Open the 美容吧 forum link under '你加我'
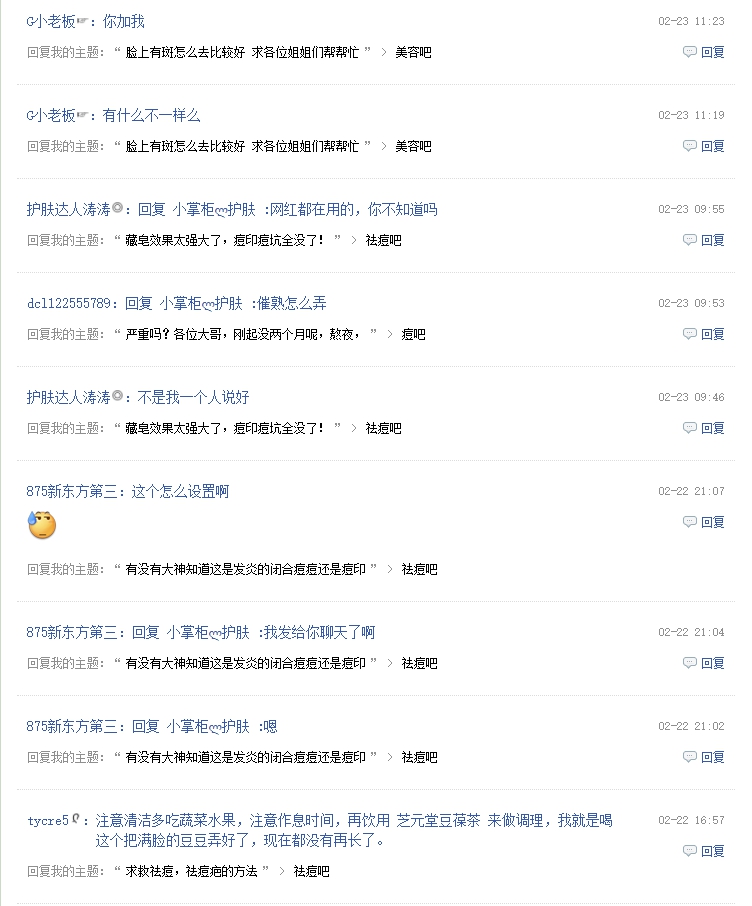Screen dimensions: 752x906 (413, 52)
